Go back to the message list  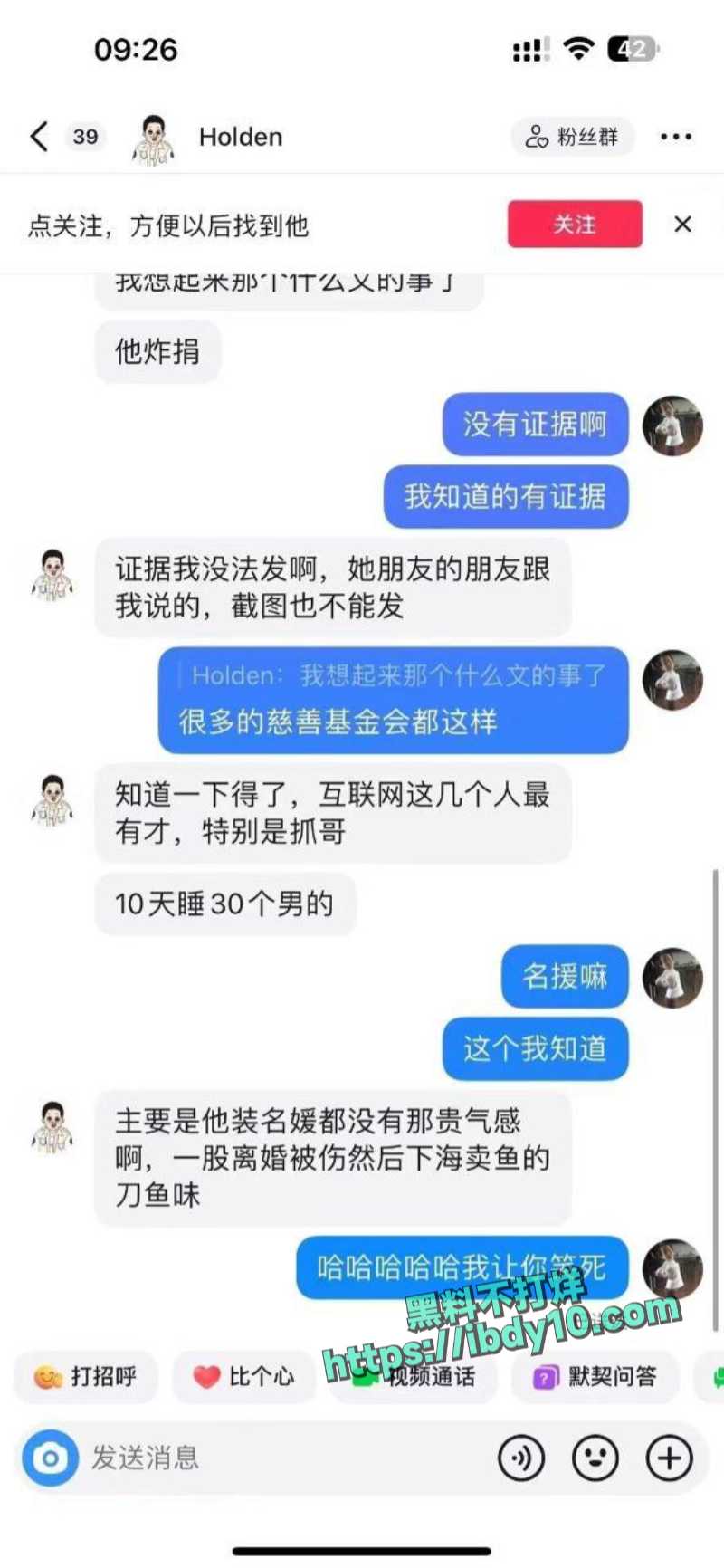(39, 137)
